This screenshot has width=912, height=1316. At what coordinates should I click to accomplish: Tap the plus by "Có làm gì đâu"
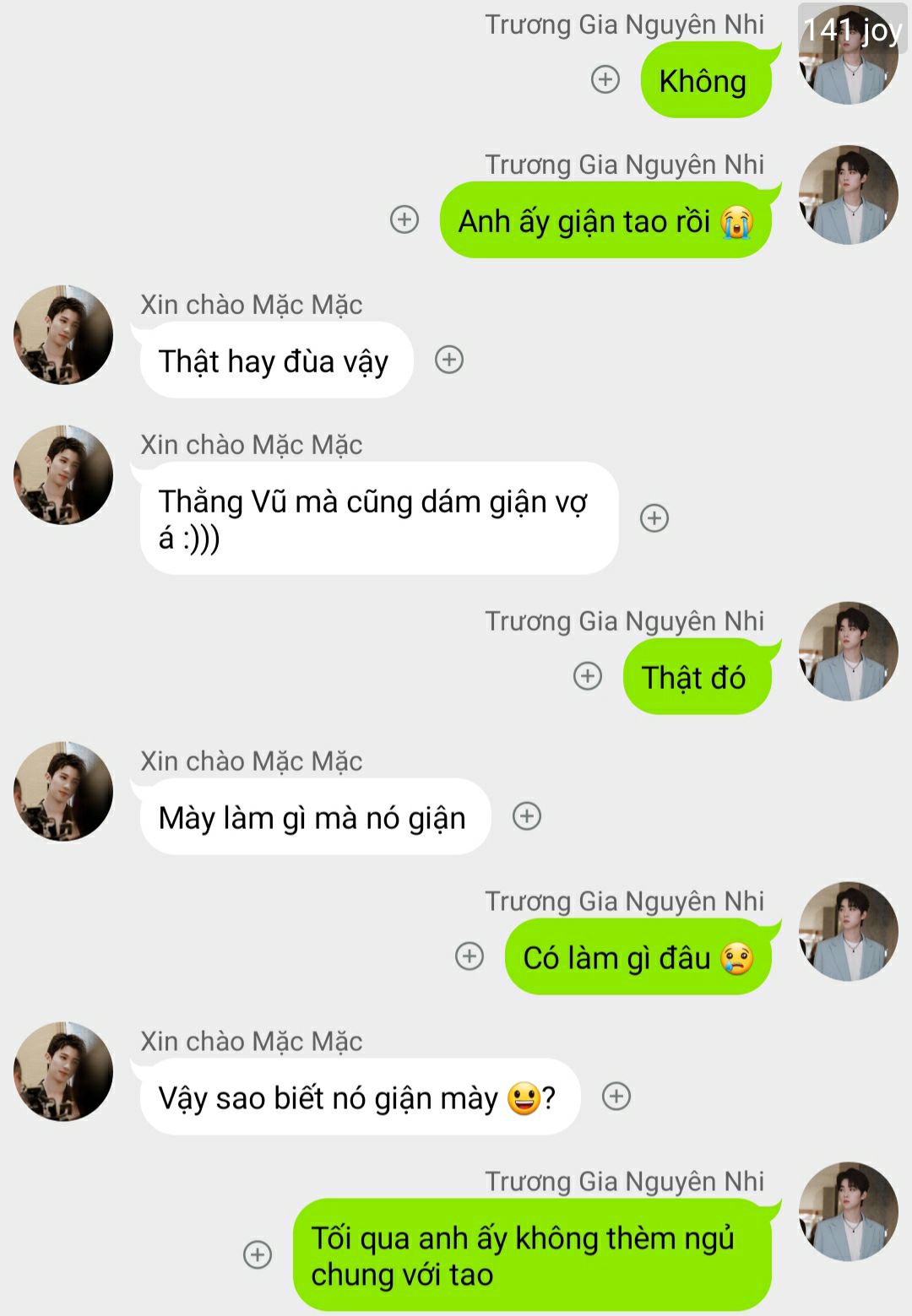pos(470,956)
